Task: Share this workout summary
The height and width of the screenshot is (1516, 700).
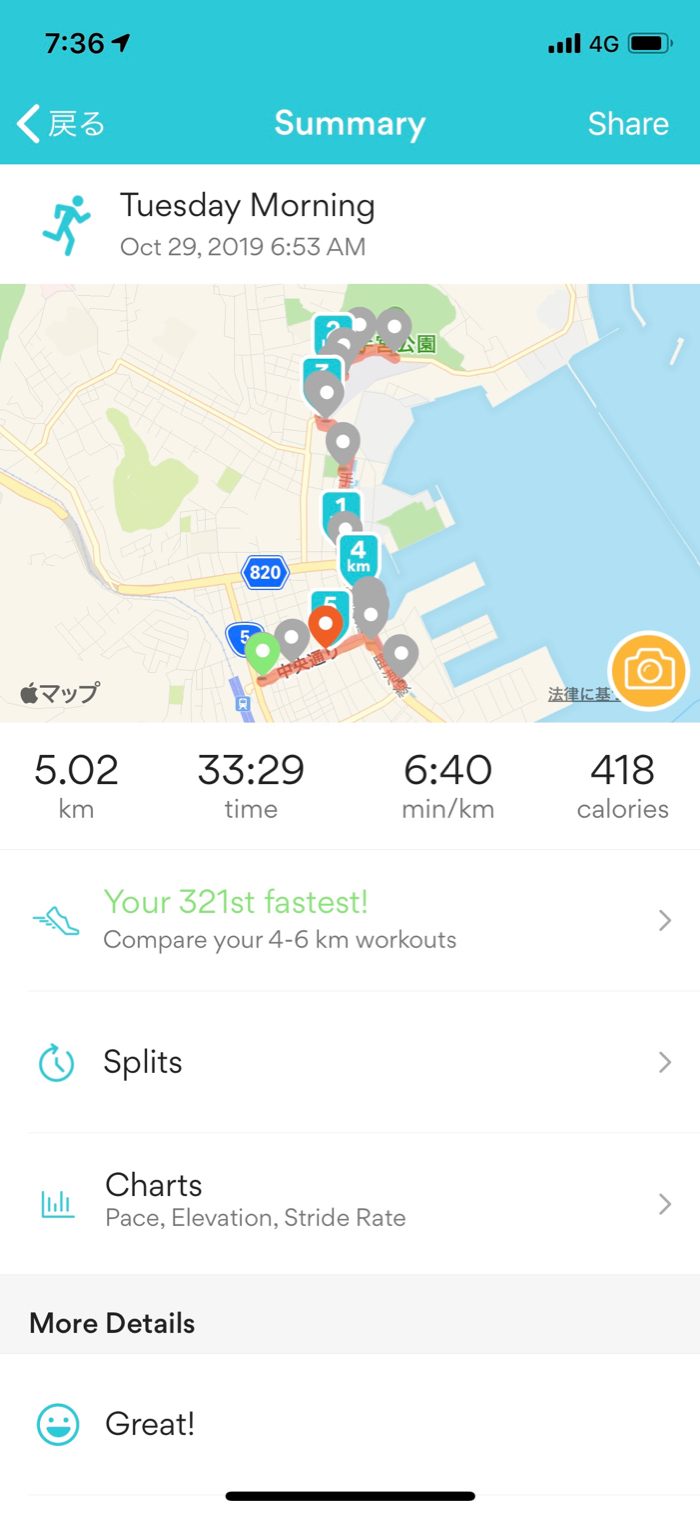Action: [x=627, y=124]
